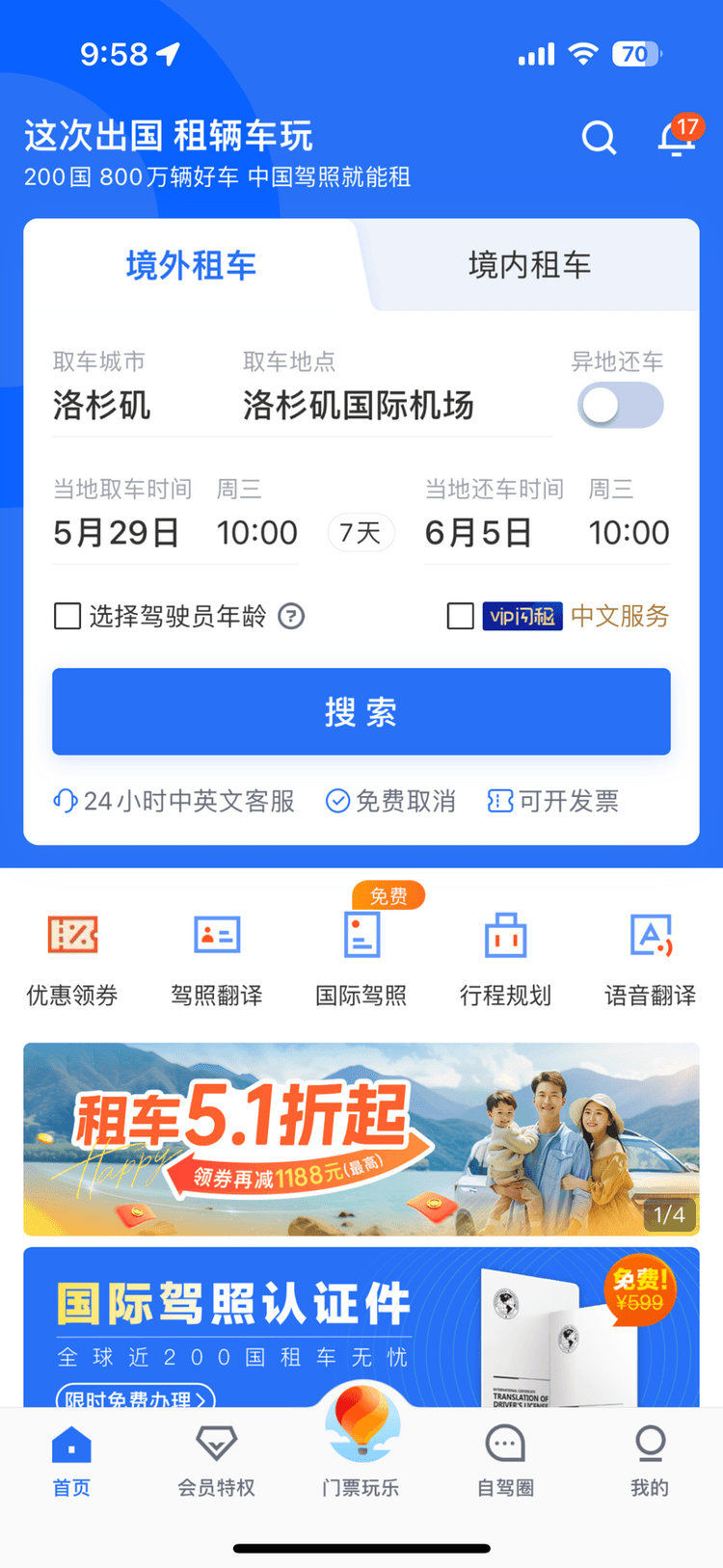Switch to the 境内租车 tab

529,265
